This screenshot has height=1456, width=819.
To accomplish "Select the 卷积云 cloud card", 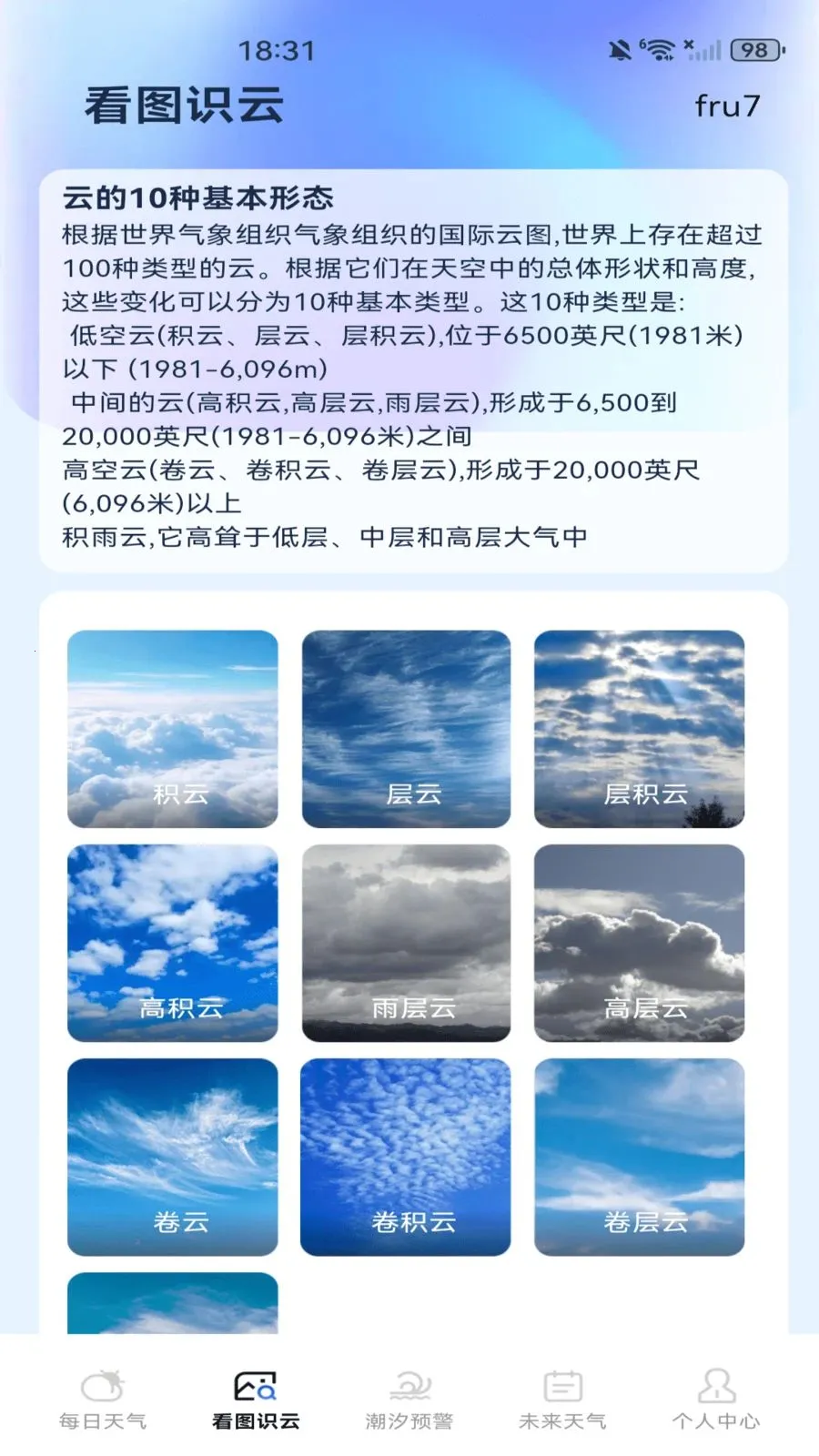I will click(x=406, y=1157).
